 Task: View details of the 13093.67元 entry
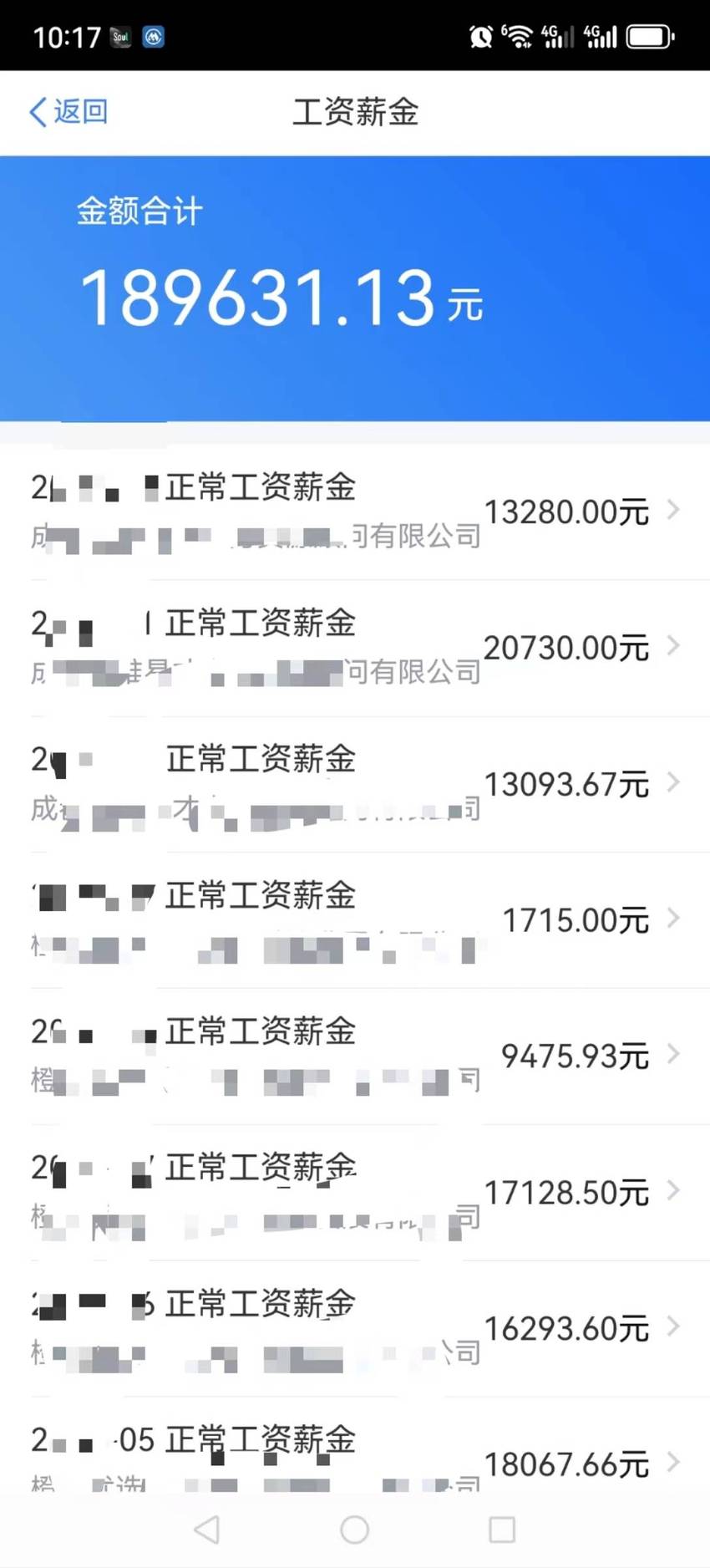(355, 784)
